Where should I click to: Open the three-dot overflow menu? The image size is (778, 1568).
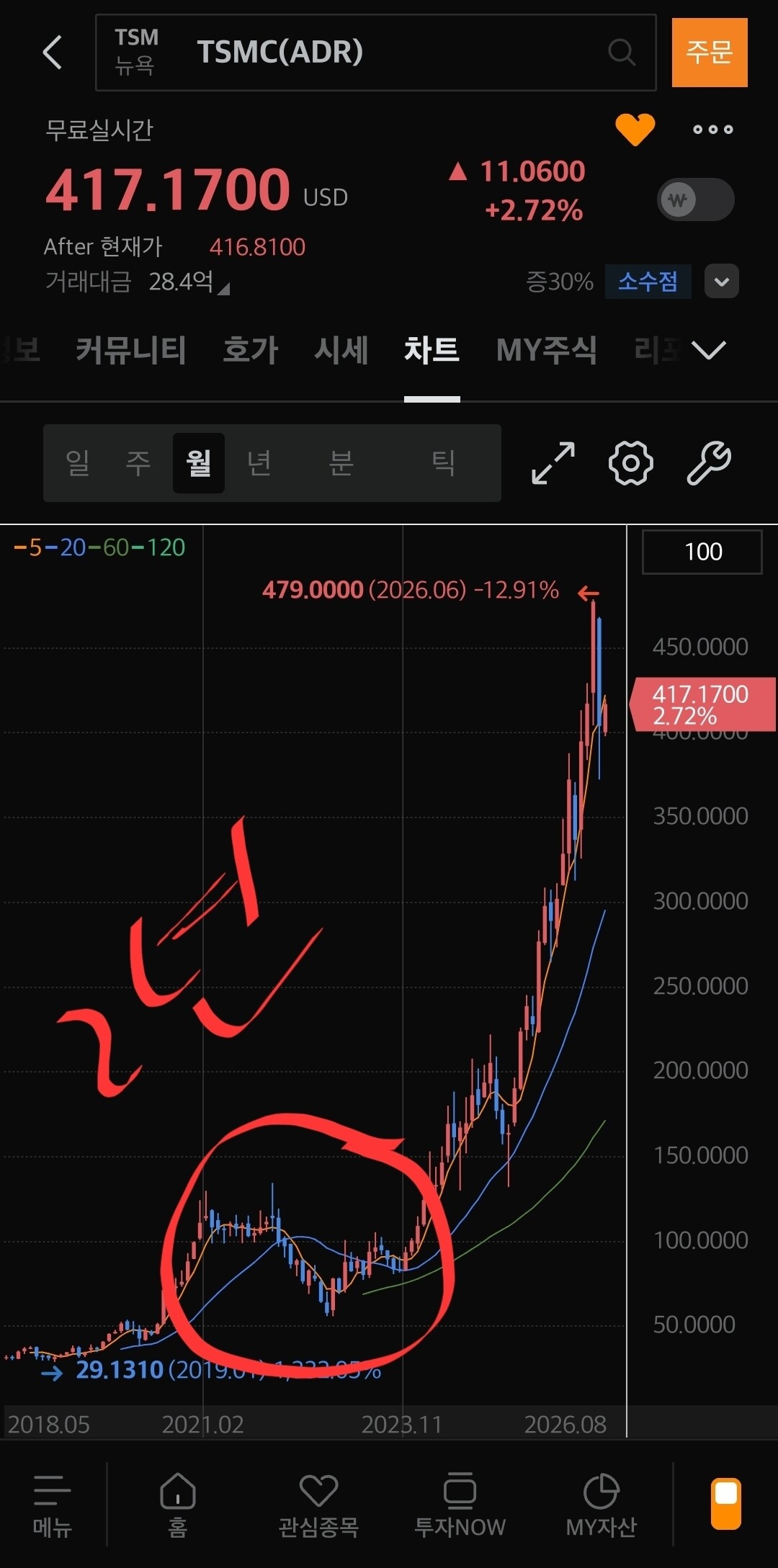tap(713, 130)
